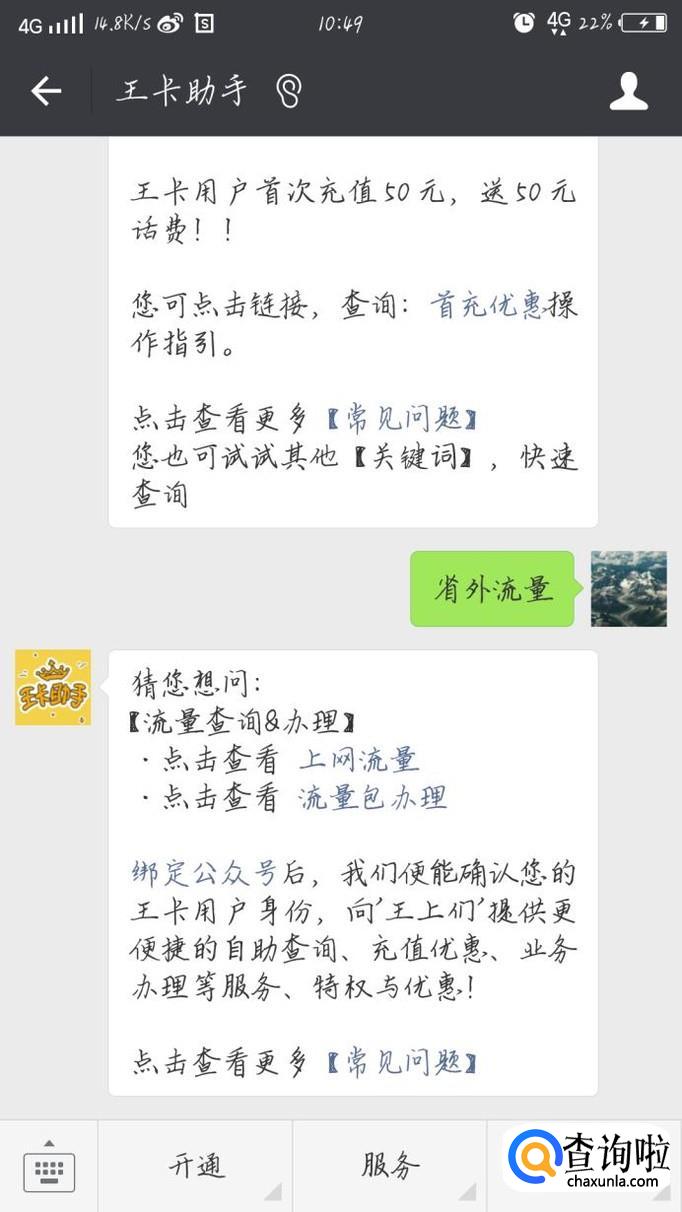Go back using the back arrow
The image size is (682, 1212).
coord(46,92)
